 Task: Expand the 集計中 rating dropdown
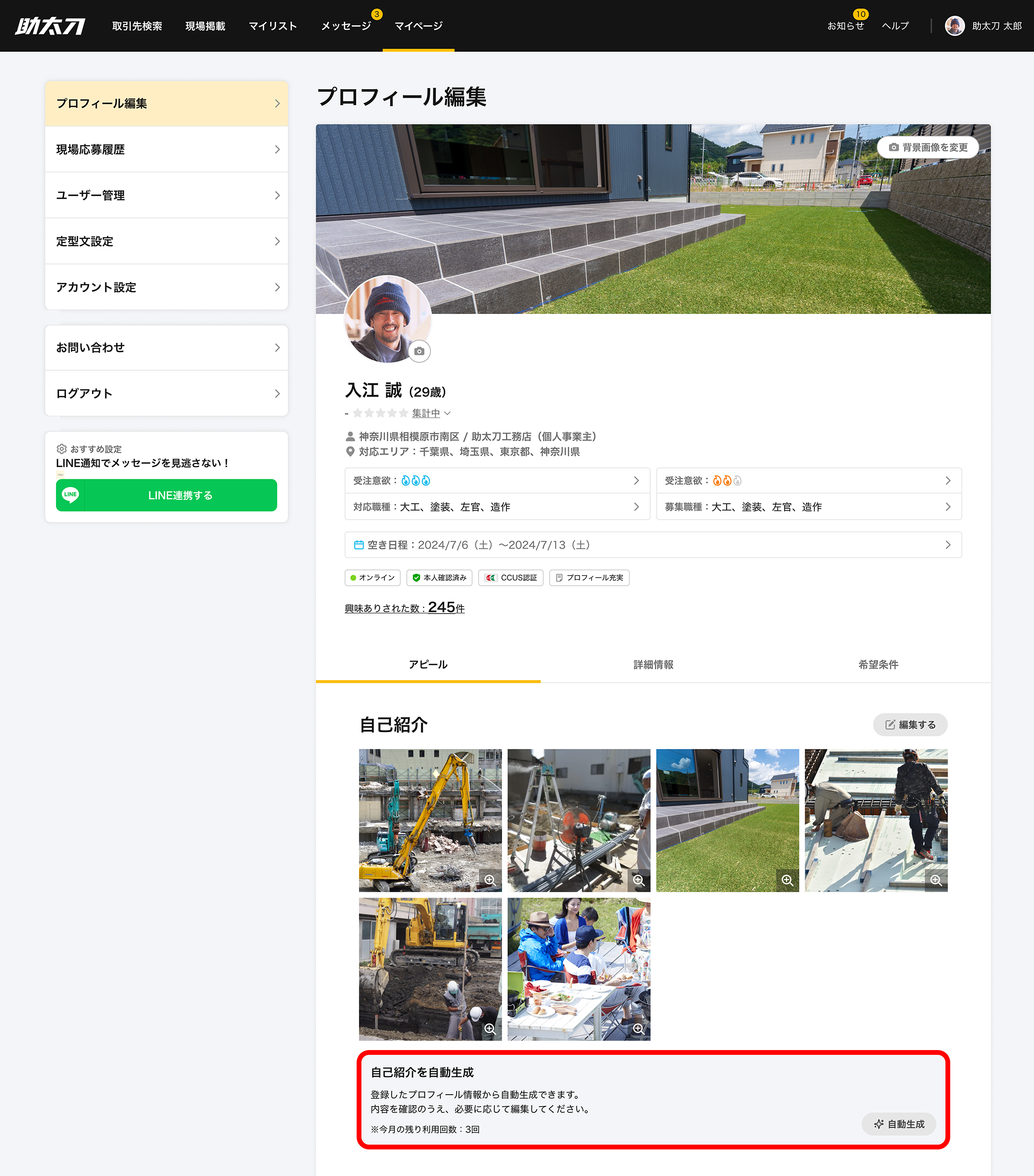431,413
